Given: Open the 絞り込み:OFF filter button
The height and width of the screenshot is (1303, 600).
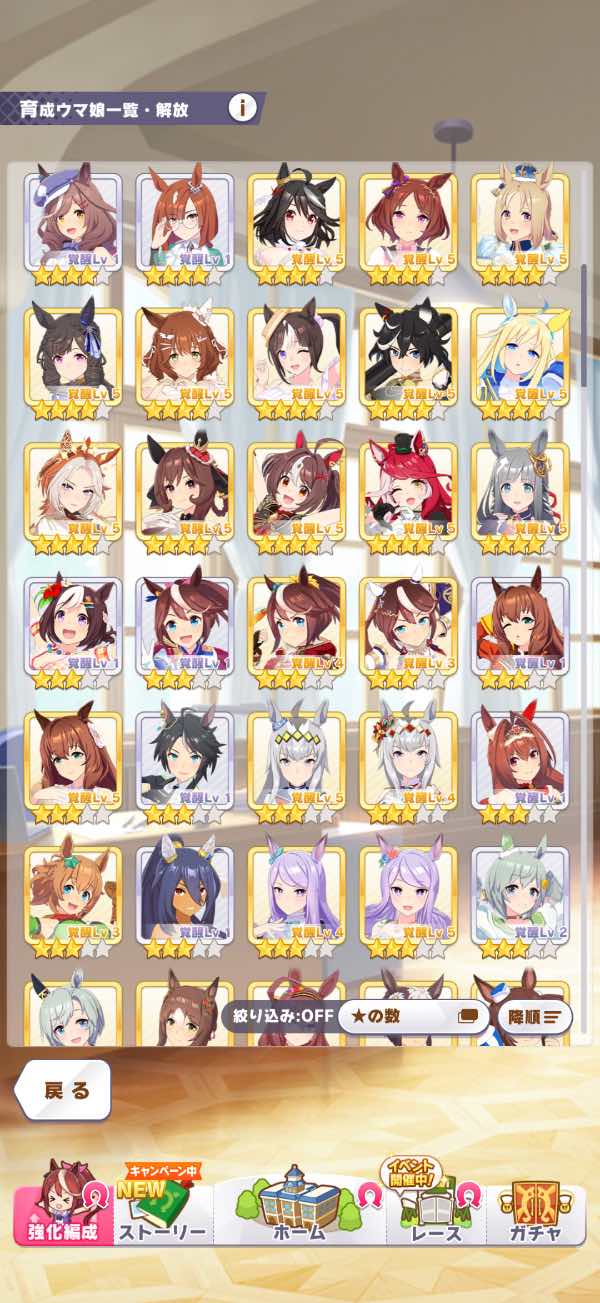Looking at the screenshot, I should pyautogui.click(x=279, y=1017).
